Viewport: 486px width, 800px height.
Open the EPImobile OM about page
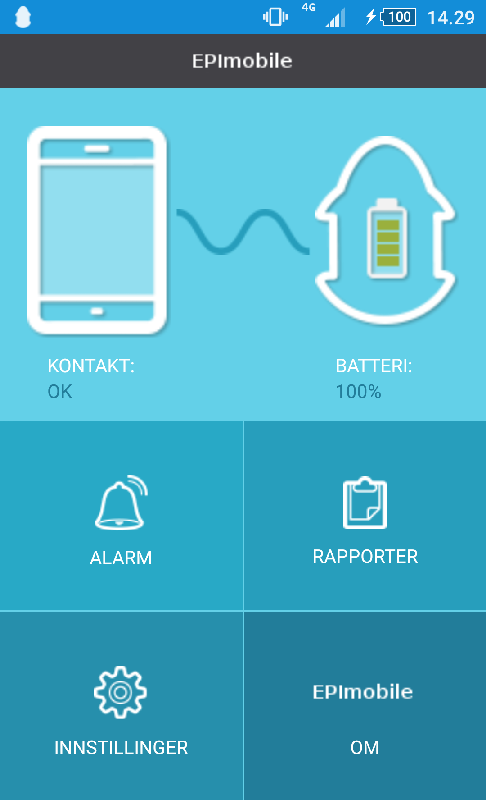point(365,706)
